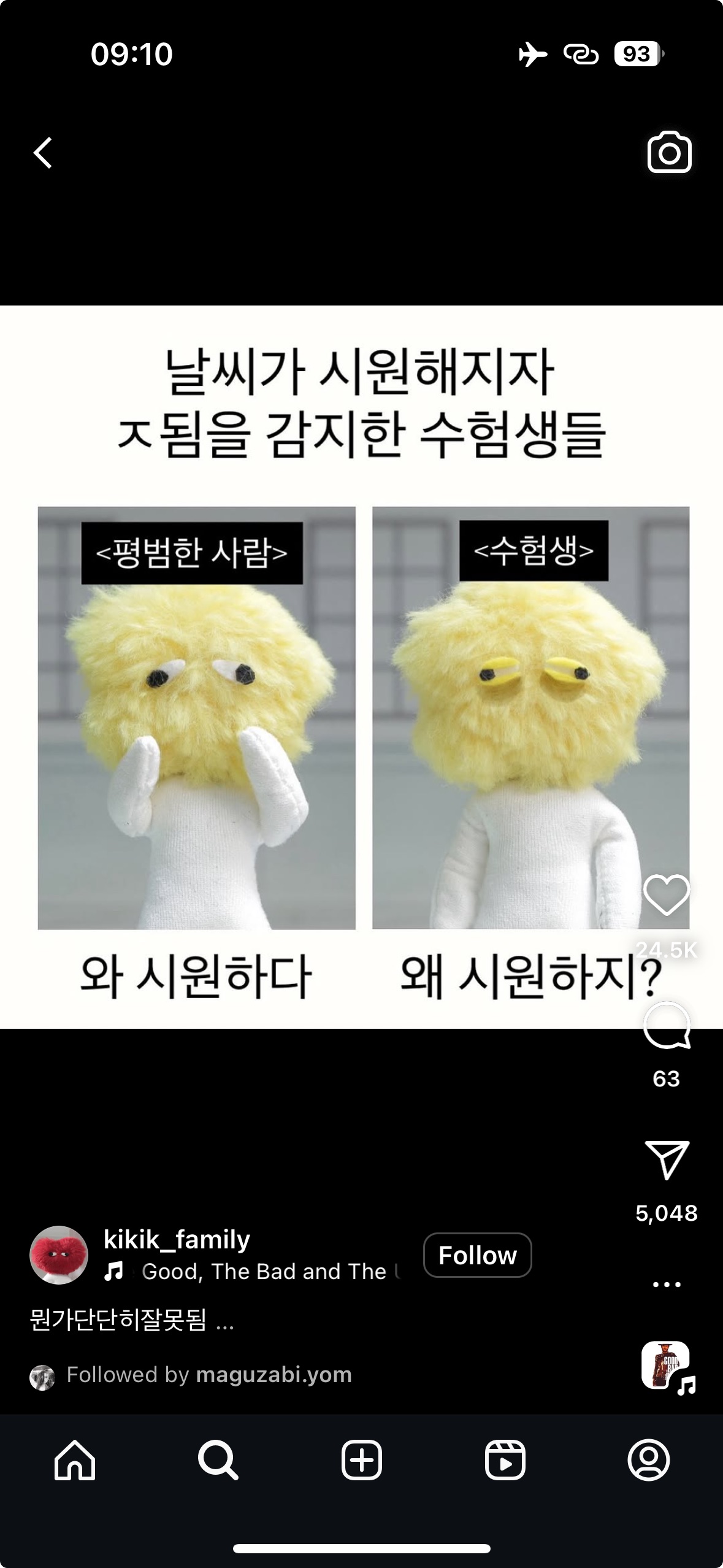Screen dimensions: 723x1568
Task: Switch to the Search tab
Action: [x=218, y=1460]
